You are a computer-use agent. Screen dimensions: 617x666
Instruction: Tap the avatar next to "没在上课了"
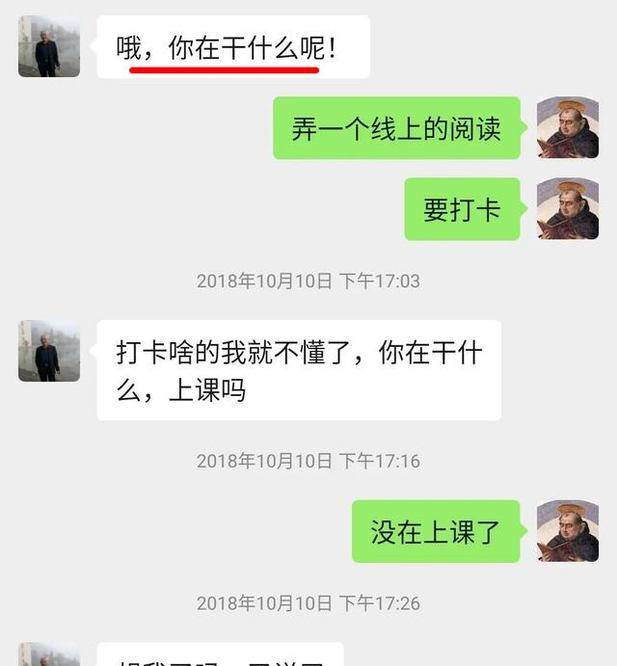tap(567, 531)
